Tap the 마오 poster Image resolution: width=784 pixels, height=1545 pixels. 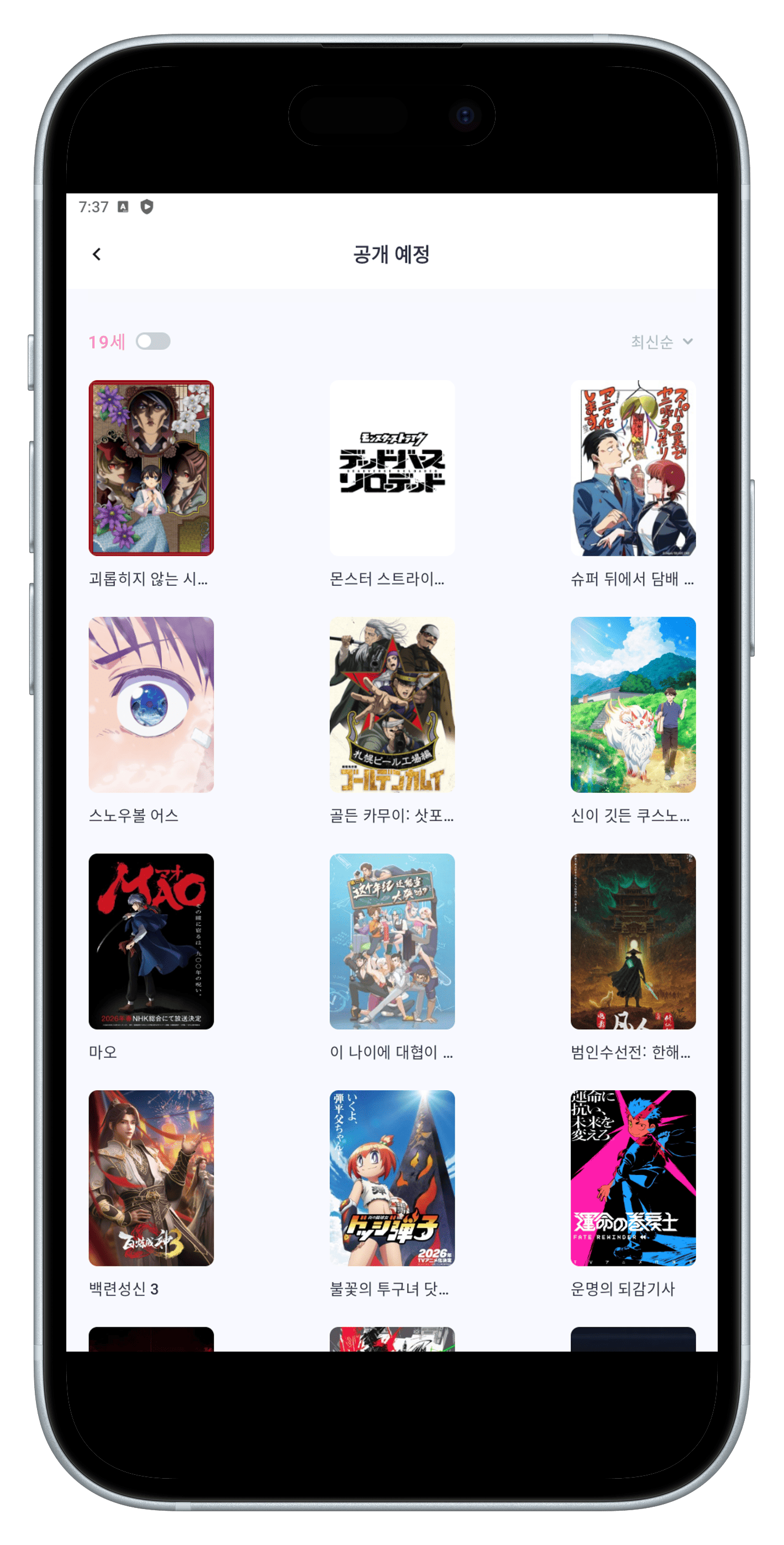pyautogui.click(x=151, y=941)
